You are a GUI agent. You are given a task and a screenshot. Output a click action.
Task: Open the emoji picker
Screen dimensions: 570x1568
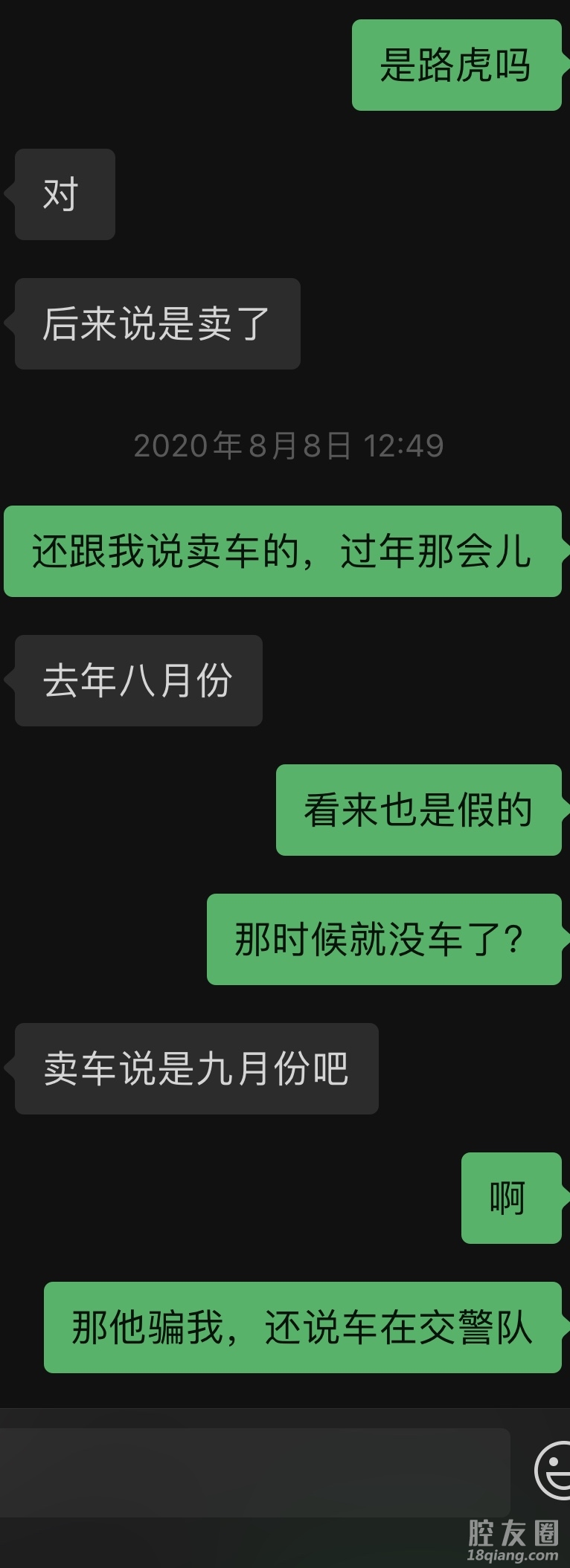point(554,1470)
